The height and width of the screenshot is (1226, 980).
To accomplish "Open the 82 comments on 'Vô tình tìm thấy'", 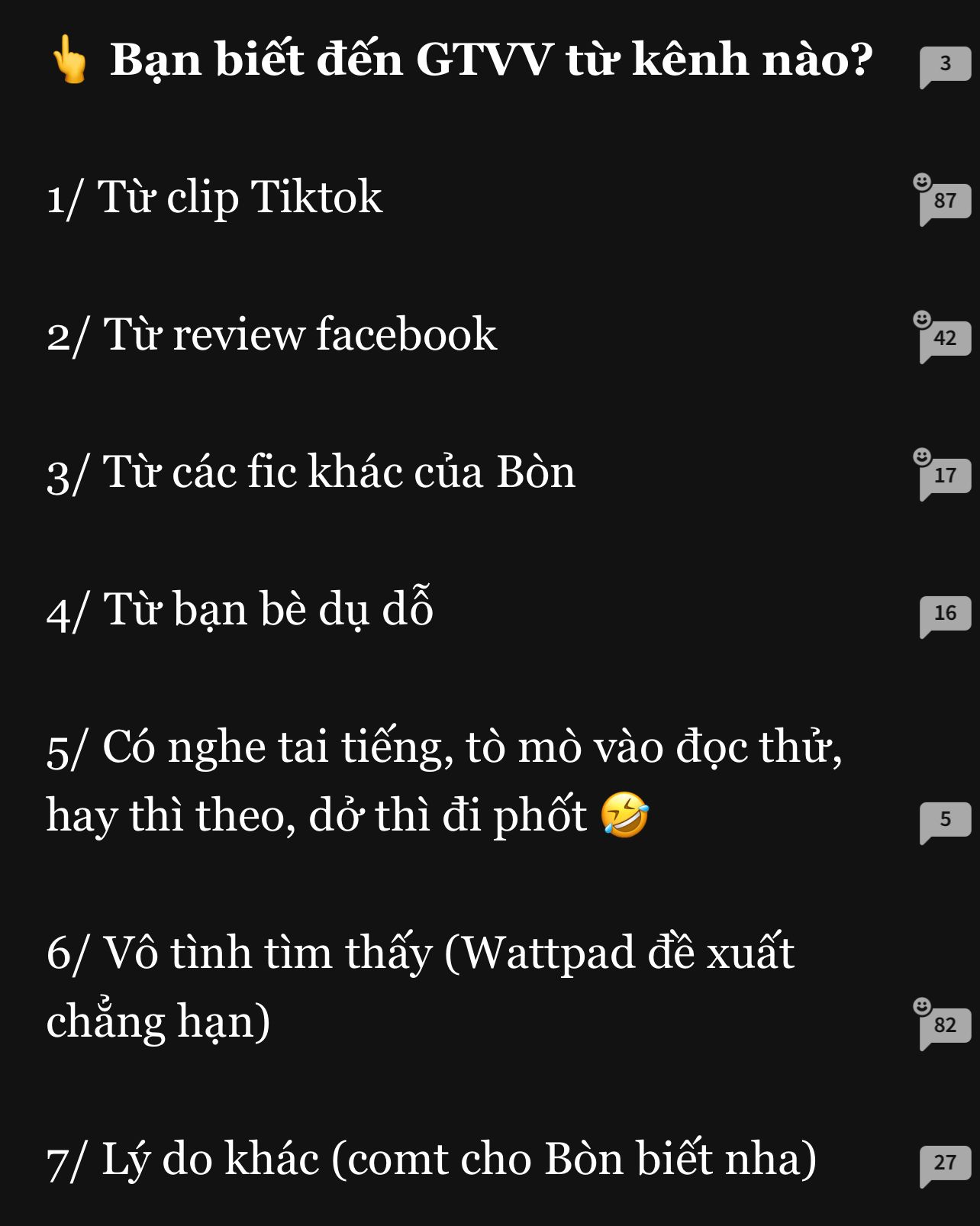I will tap(945, 1026).
